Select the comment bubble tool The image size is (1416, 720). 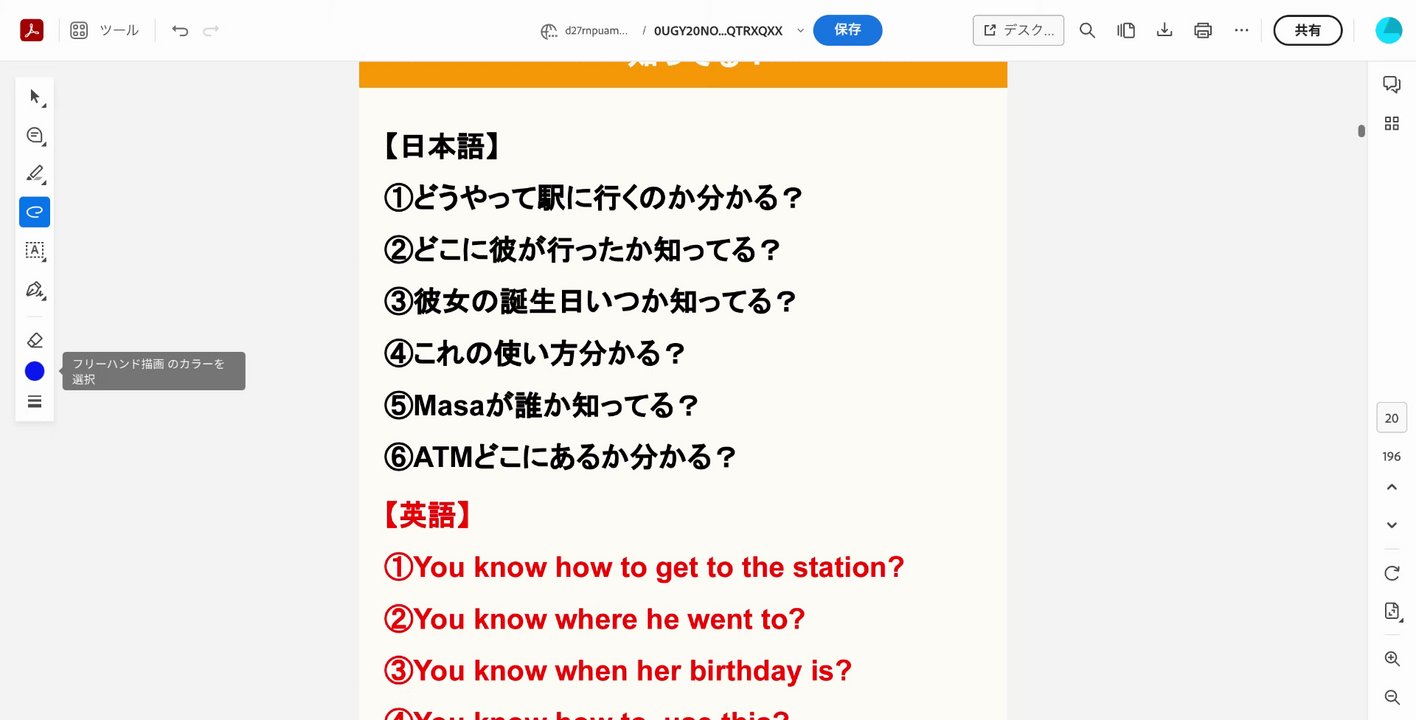pyautogui.click(x=35, y=135)
